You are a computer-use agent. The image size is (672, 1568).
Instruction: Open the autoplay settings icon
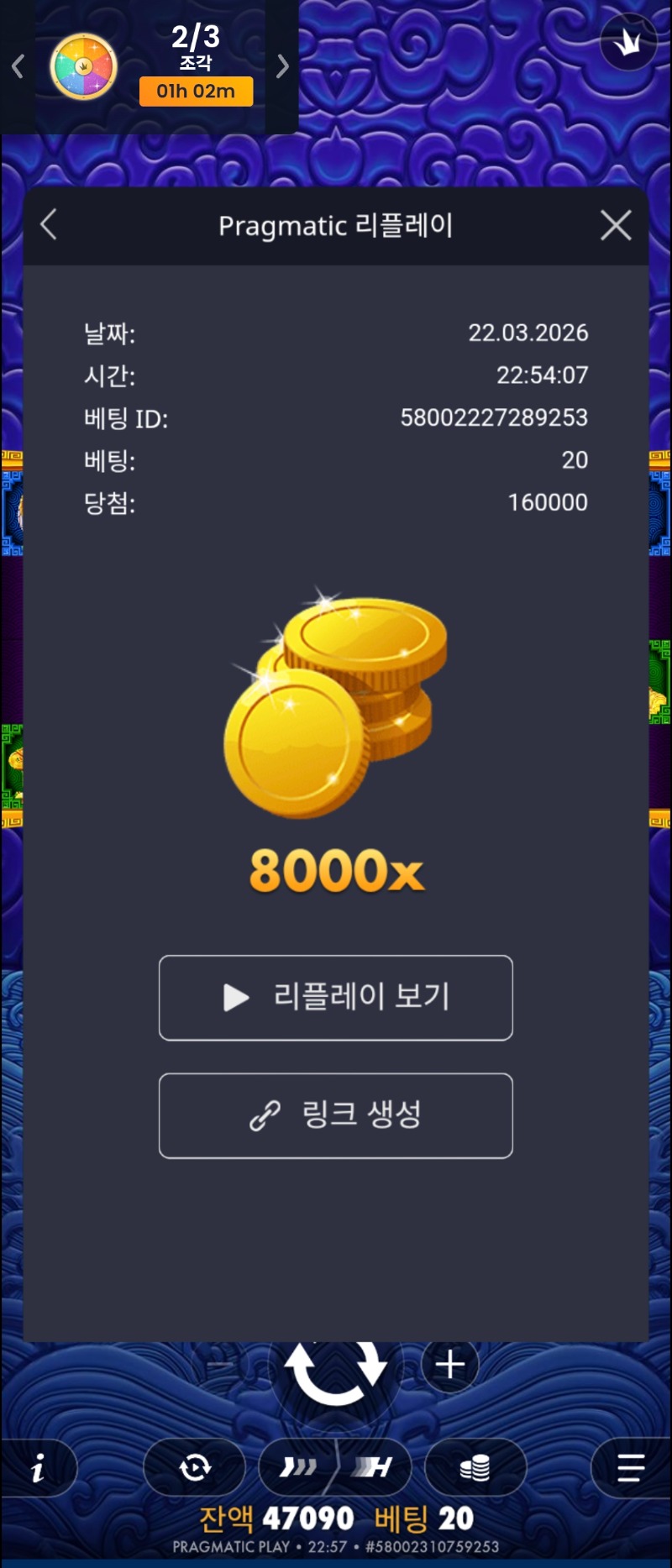[195, 1468]
